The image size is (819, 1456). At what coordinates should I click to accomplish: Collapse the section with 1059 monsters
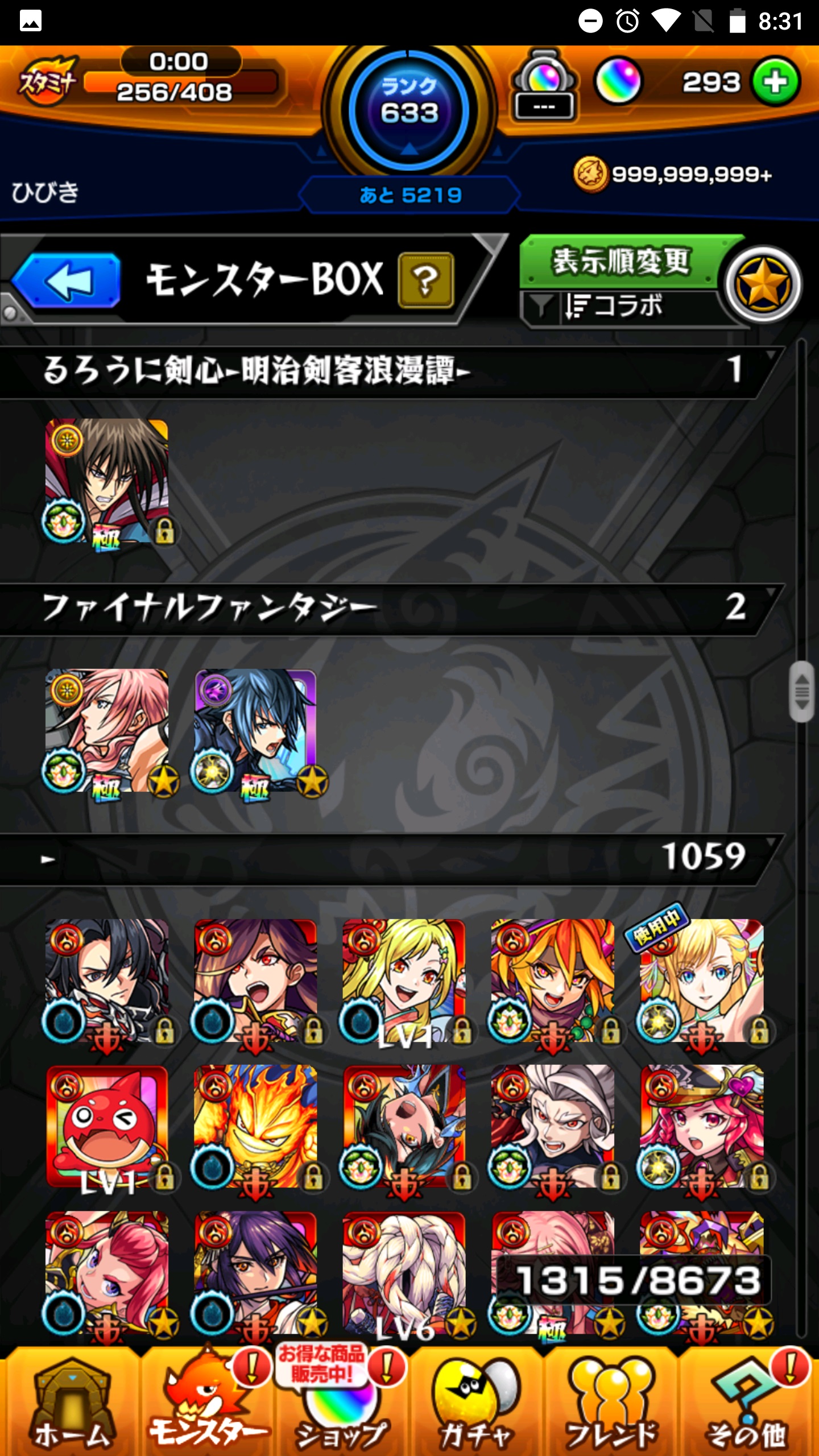pyautogui.click(x=387, y=858)
